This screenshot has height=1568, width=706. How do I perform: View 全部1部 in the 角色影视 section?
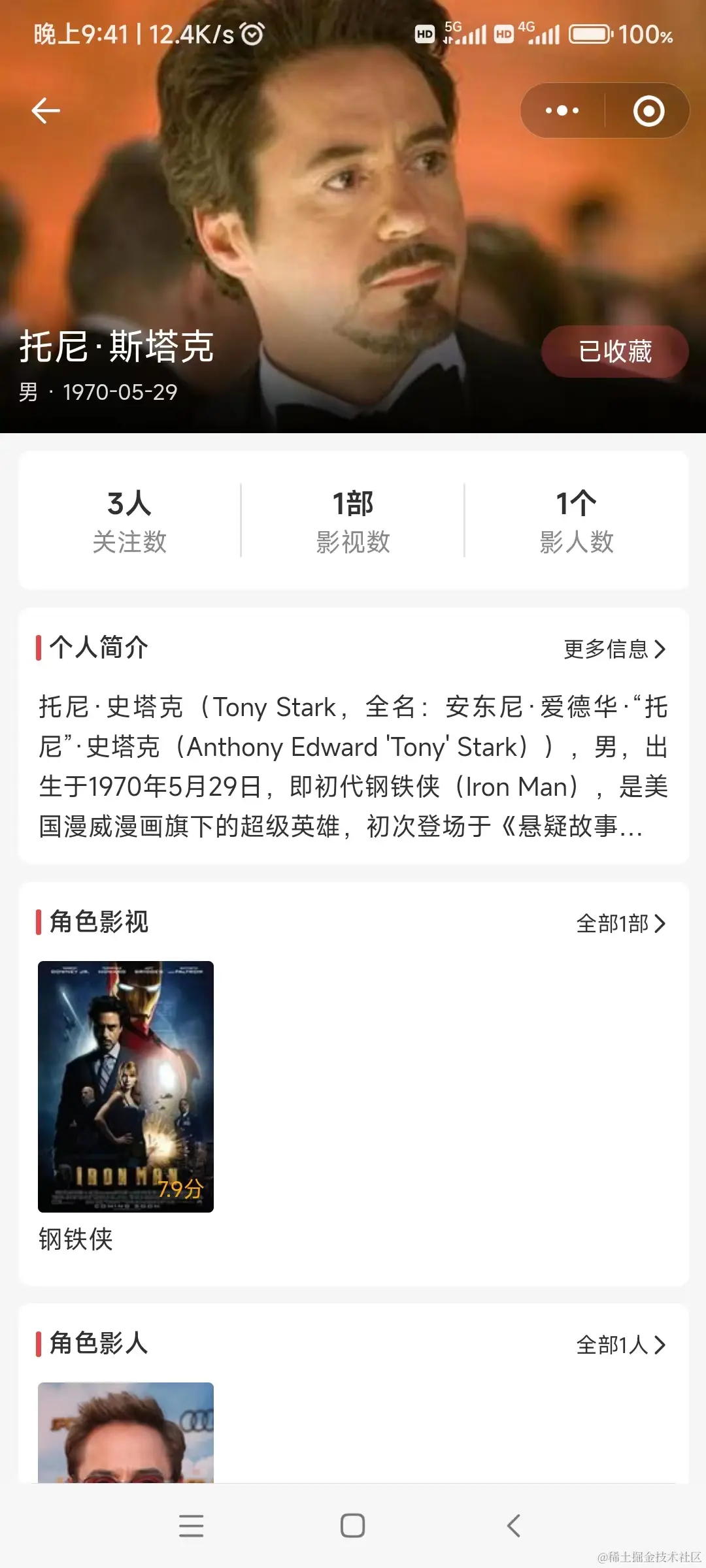click(x=620, y=923)
